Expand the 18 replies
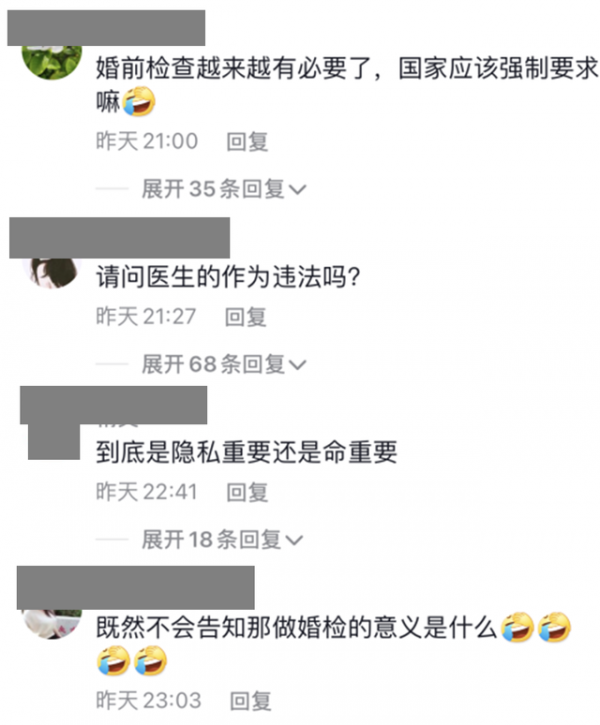This screenshot has height=725, width=600. coord(223,540)
